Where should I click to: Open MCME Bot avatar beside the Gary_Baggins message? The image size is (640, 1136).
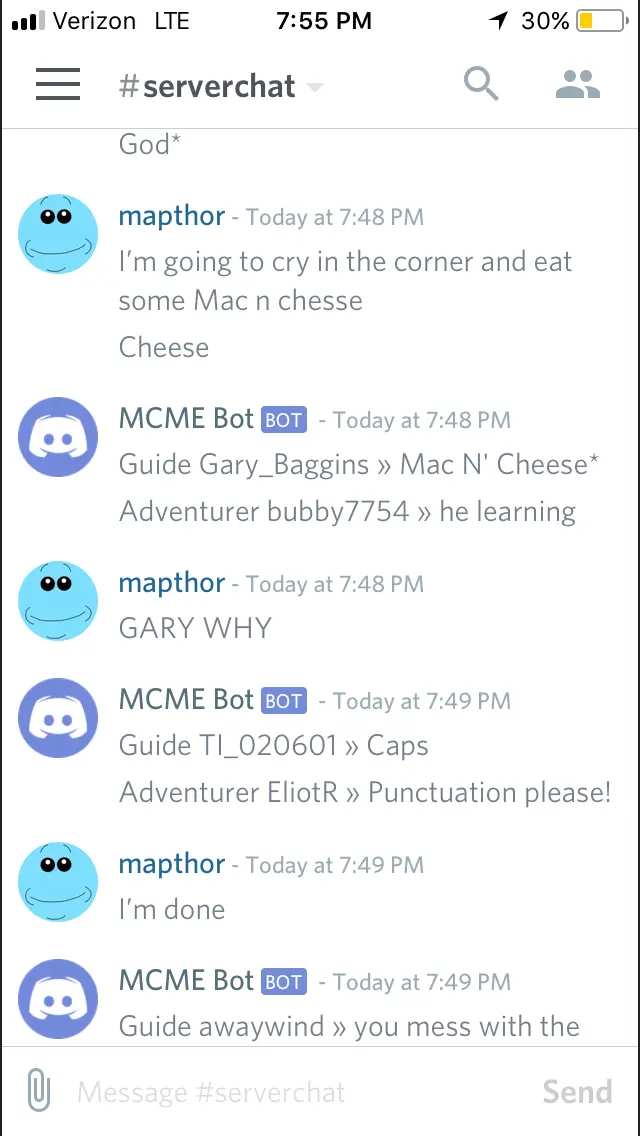coord(58,438)
